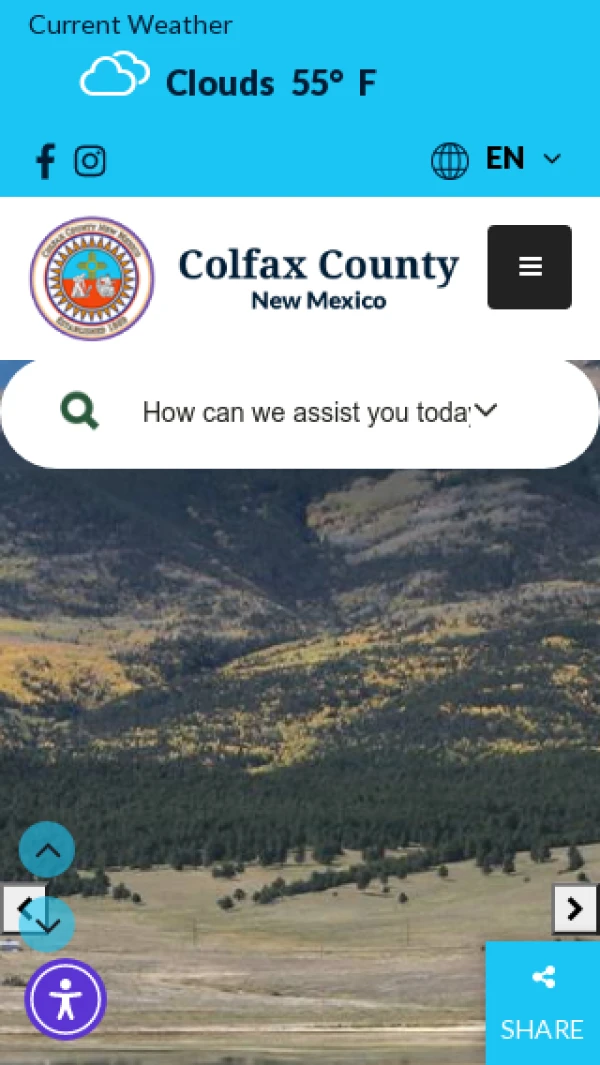This screenshot has height=1065, width=600.
Task: Open the Instagram page link
Action: pos(90,160)
